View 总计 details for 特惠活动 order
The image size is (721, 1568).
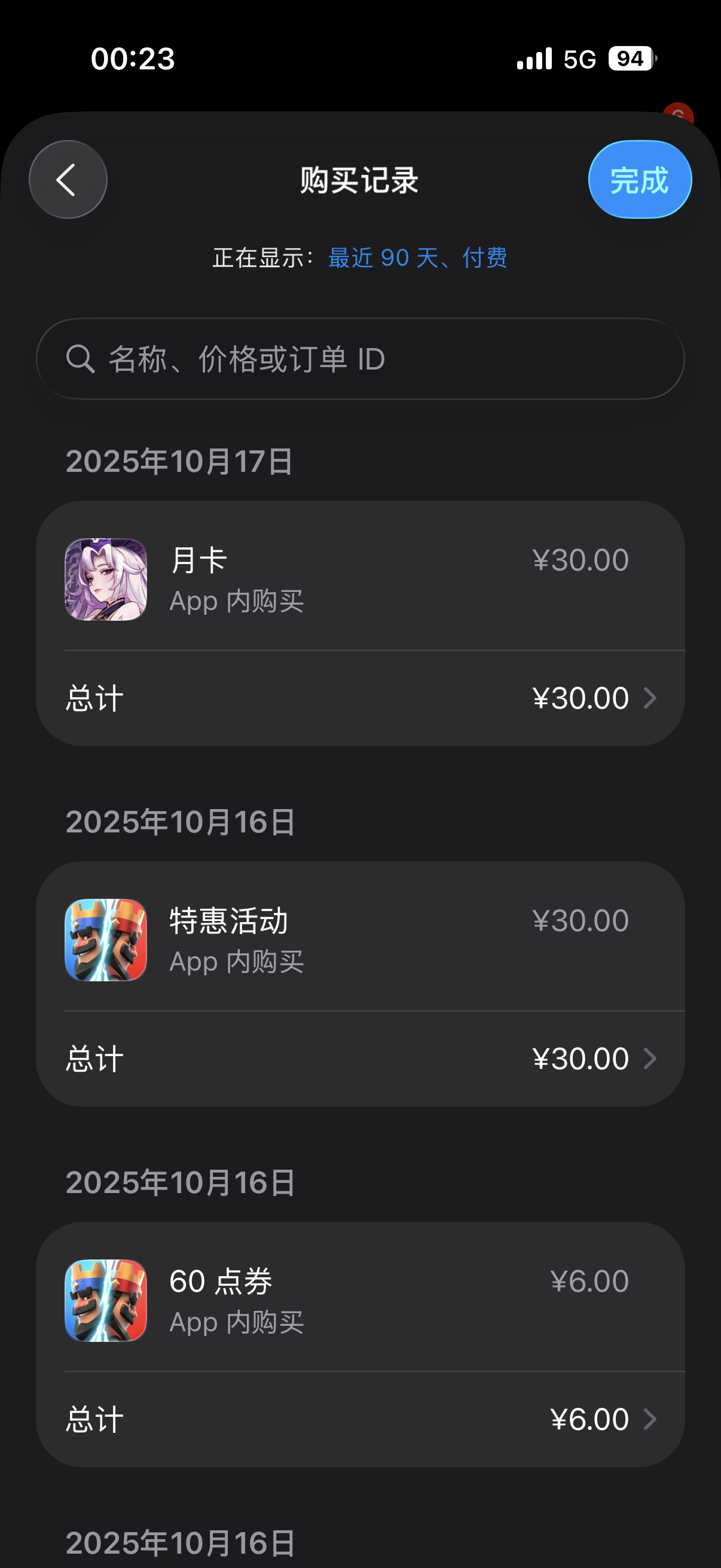360,1058
